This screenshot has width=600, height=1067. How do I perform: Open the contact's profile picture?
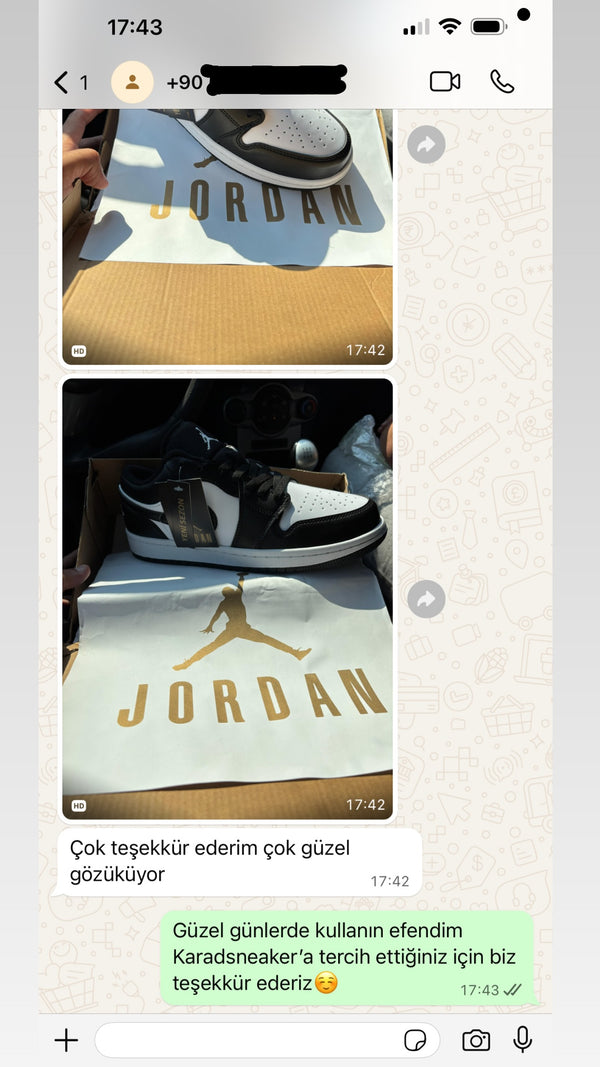pyautogui.click(x=132, y=82)
